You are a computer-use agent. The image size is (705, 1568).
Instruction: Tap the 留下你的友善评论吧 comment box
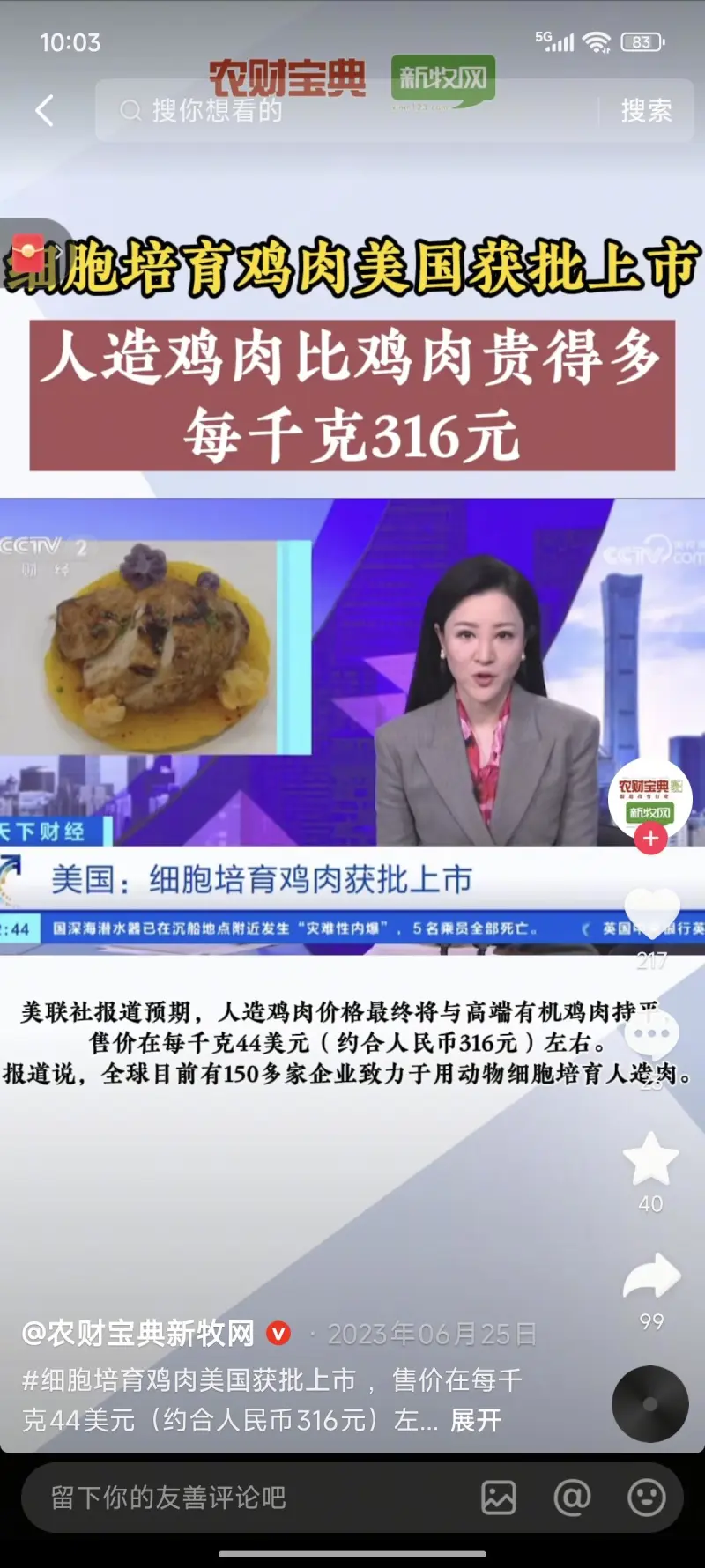247,1498
